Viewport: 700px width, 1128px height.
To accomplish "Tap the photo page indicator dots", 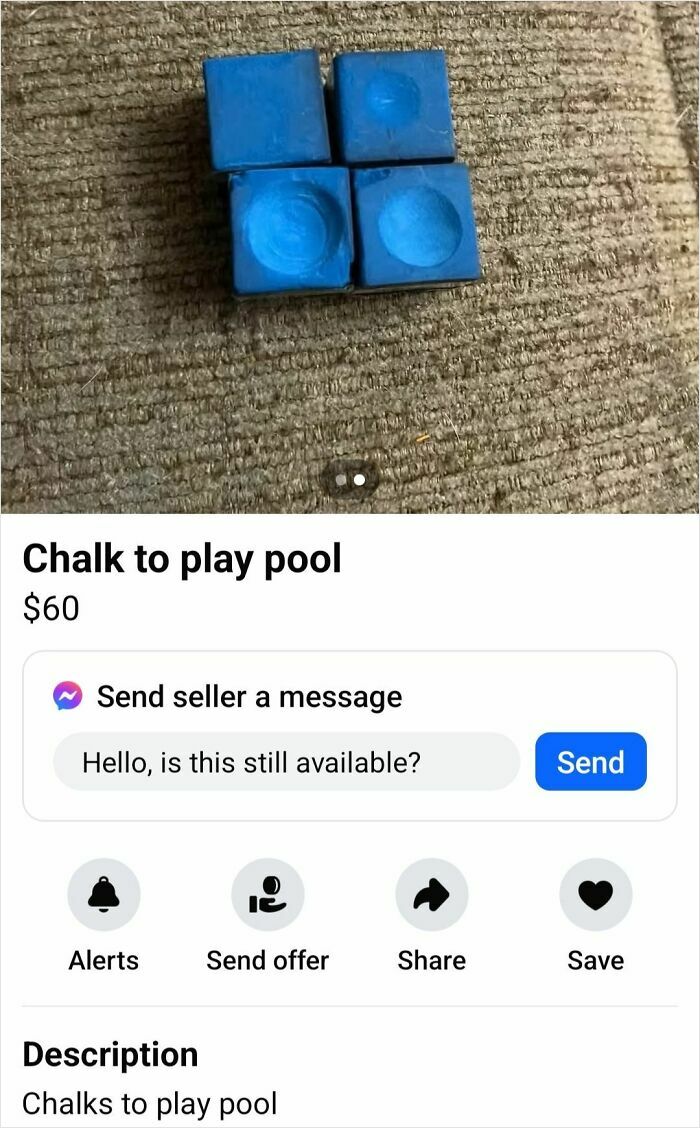I will coord(350,480).
